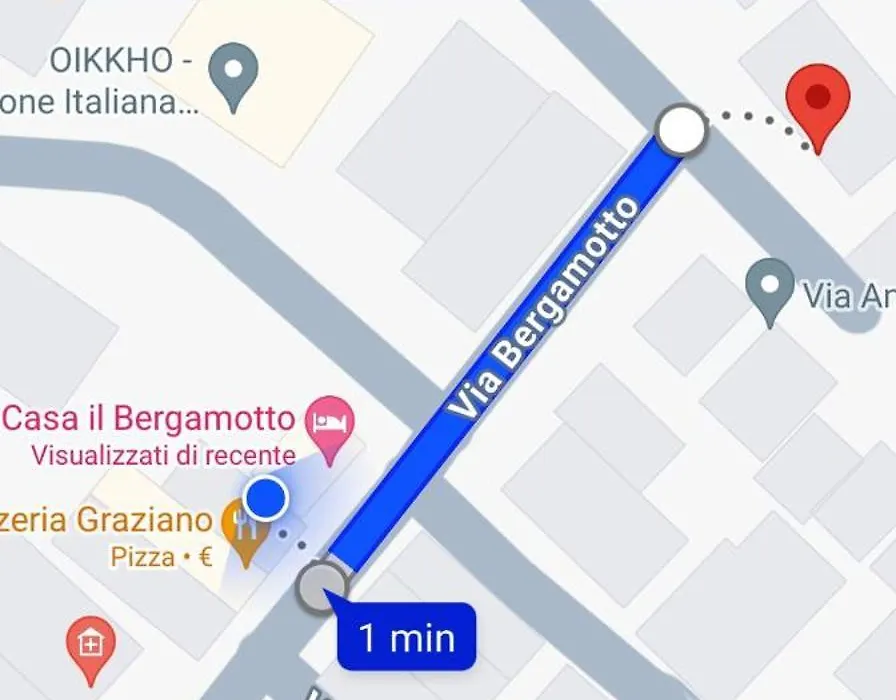
Task: Tap the gray place pin near Via An
Action: pyautogui.click(x=770, y=285)
